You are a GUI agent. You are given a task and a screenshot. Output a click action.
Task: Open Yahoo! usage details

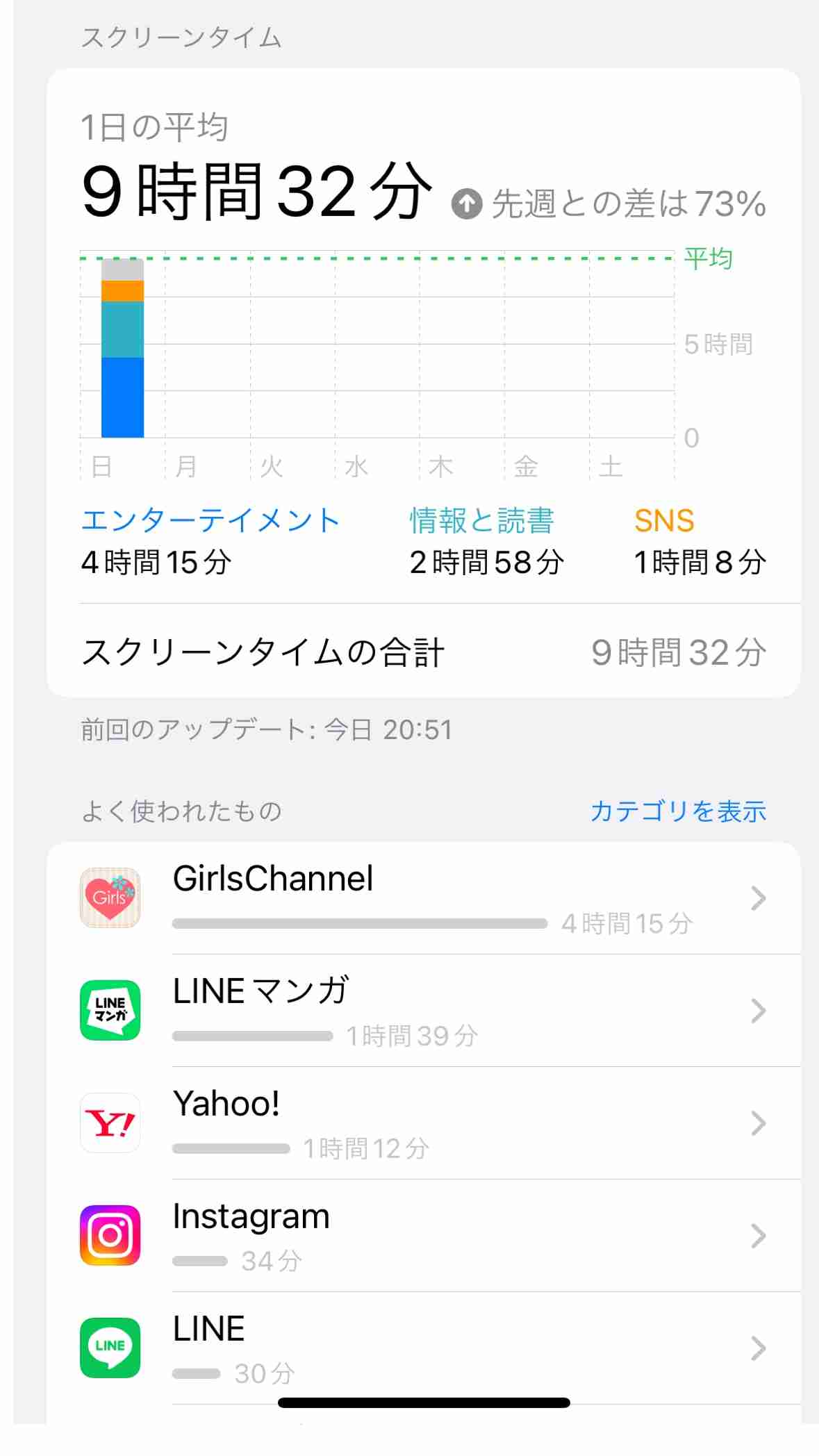tap(424, 1123)
